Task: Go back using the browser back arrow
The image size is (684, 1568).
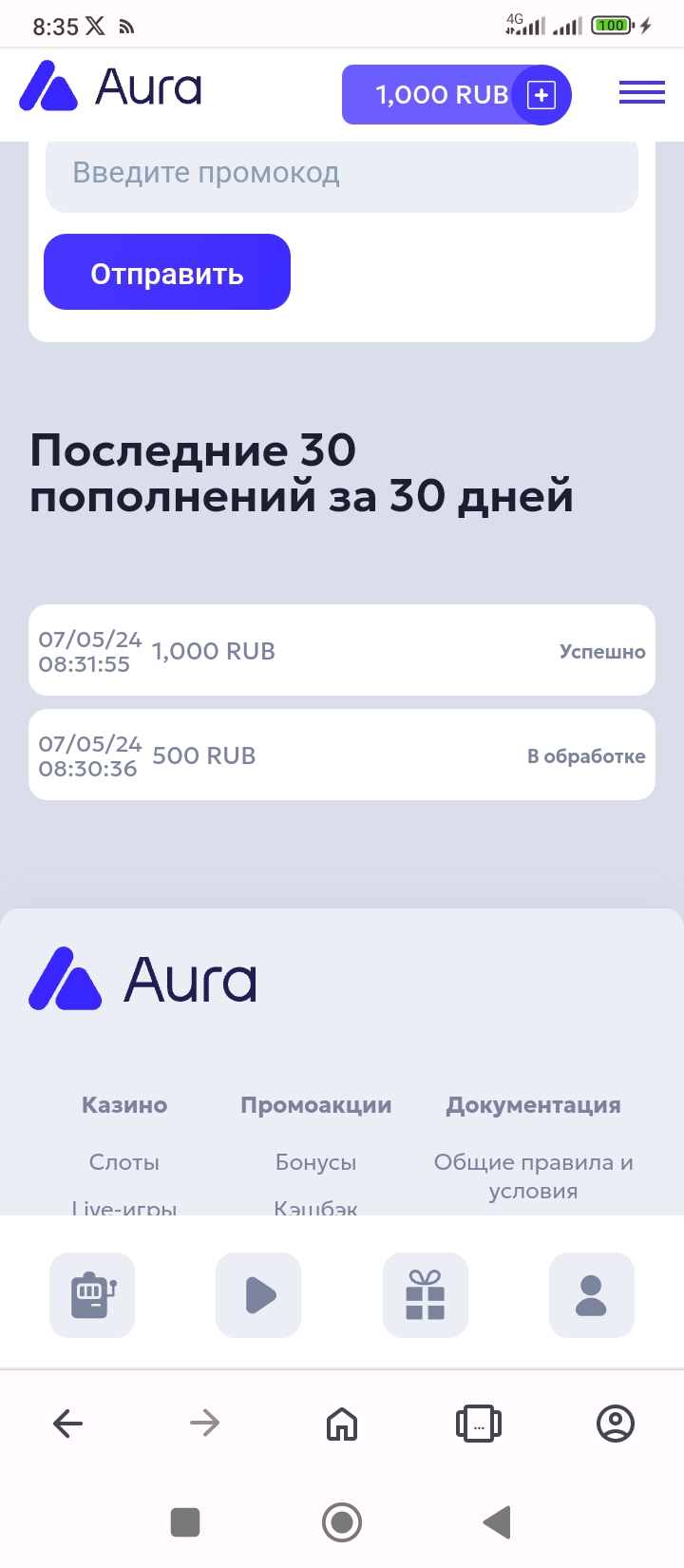Action: 68,1423
